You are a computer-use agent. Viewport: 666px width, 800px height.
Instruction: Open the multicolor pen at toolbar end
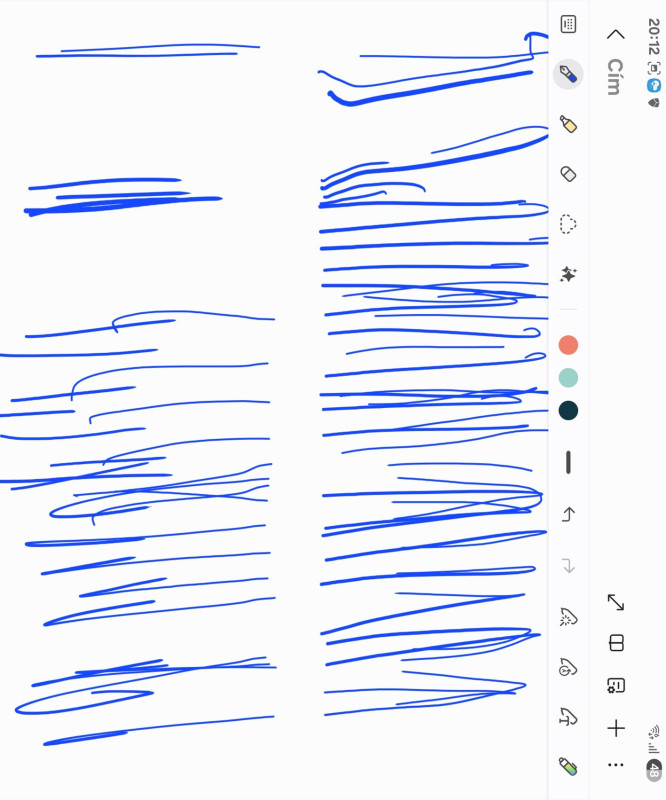pyautogui.click(x=568, y=767)
